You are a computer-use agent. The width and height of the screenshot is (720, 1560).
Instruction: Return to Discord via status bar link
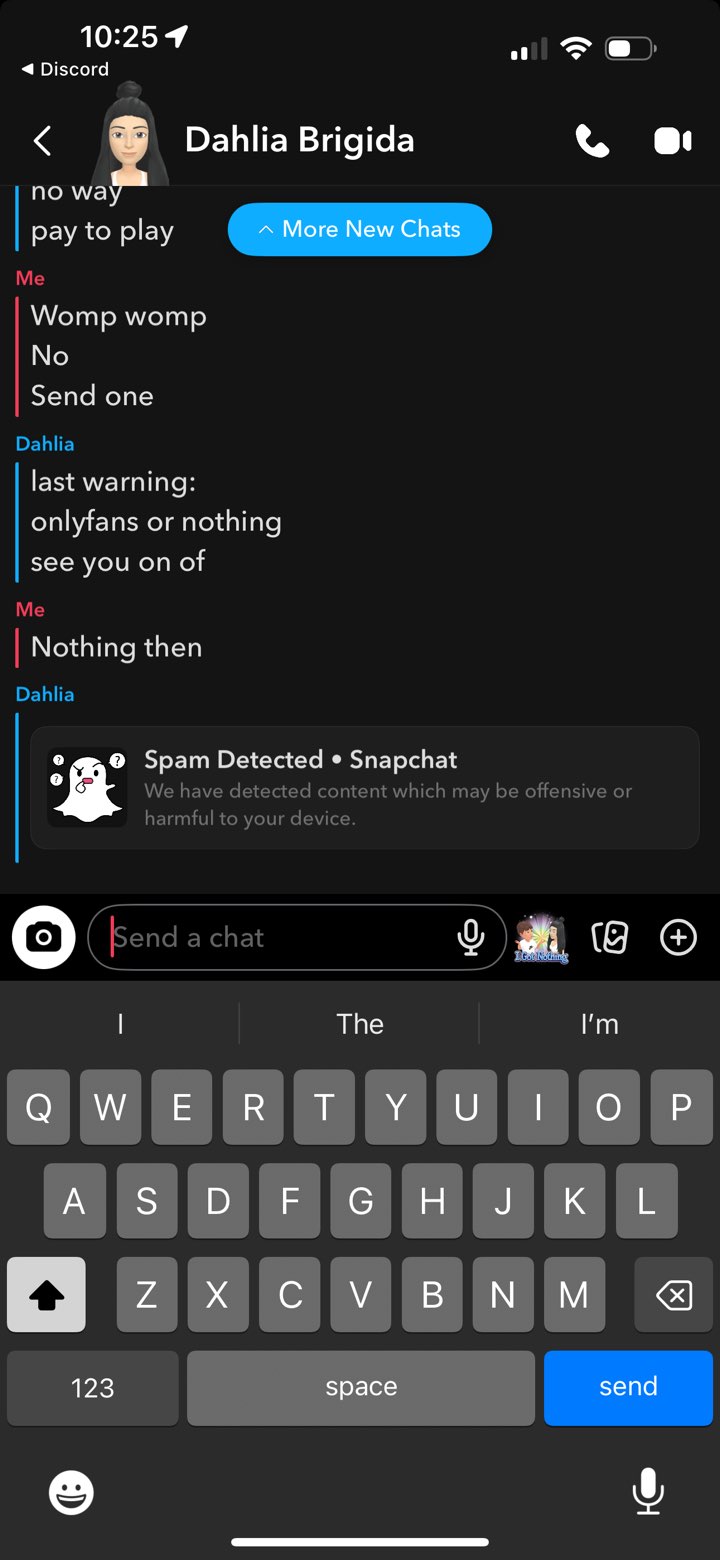click(x=65, y=69)
